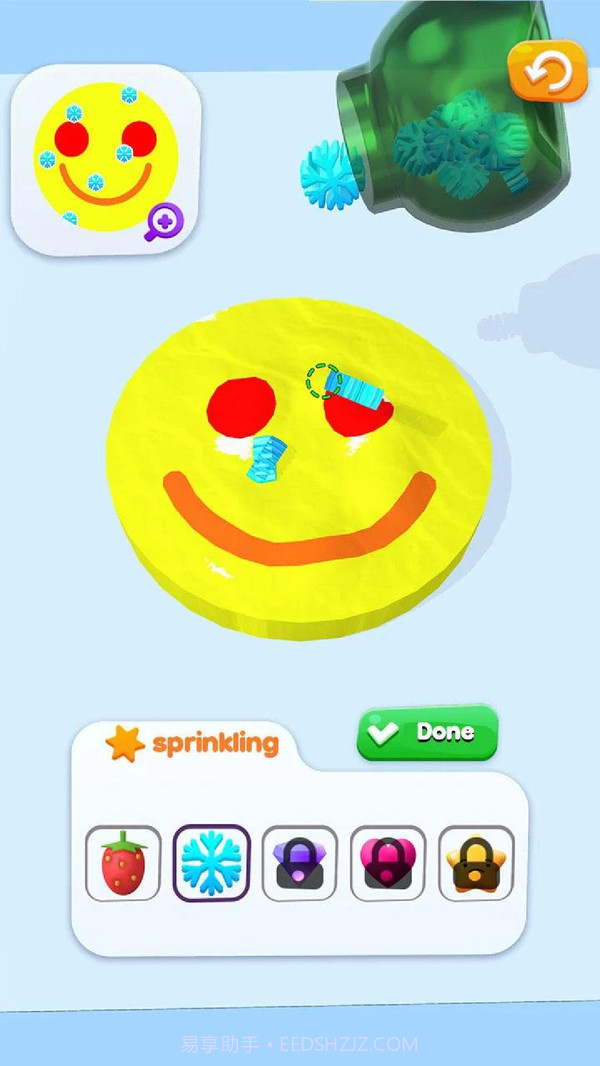Confirm decoration with the Done button
This screenshot has height=1066, width=600.
coord(427,732)
